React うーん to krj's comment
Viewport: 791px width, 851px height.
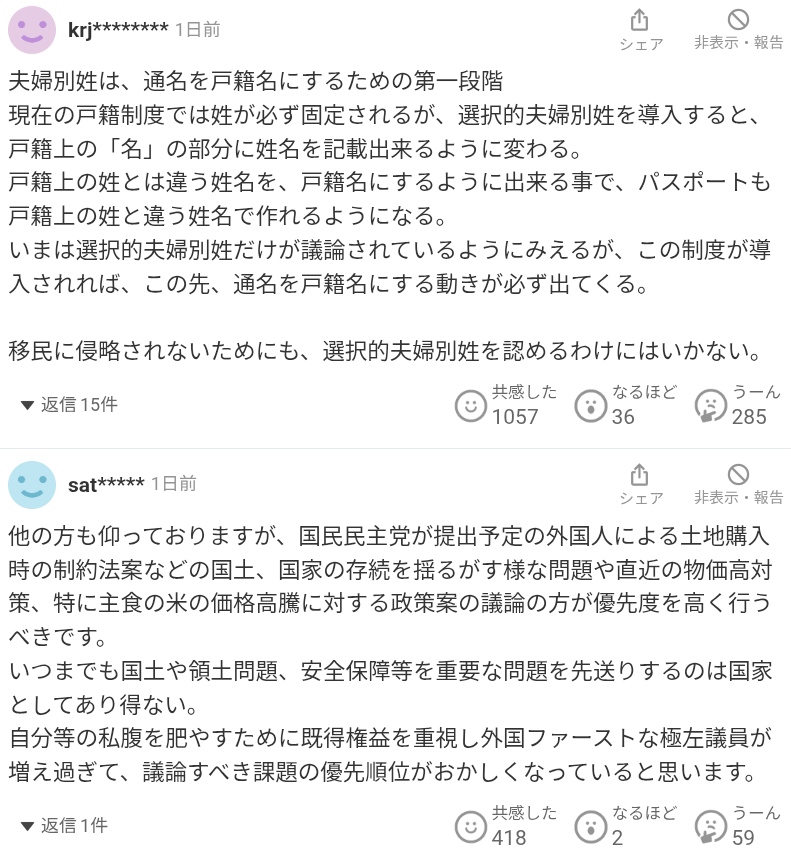pos(710,405)
